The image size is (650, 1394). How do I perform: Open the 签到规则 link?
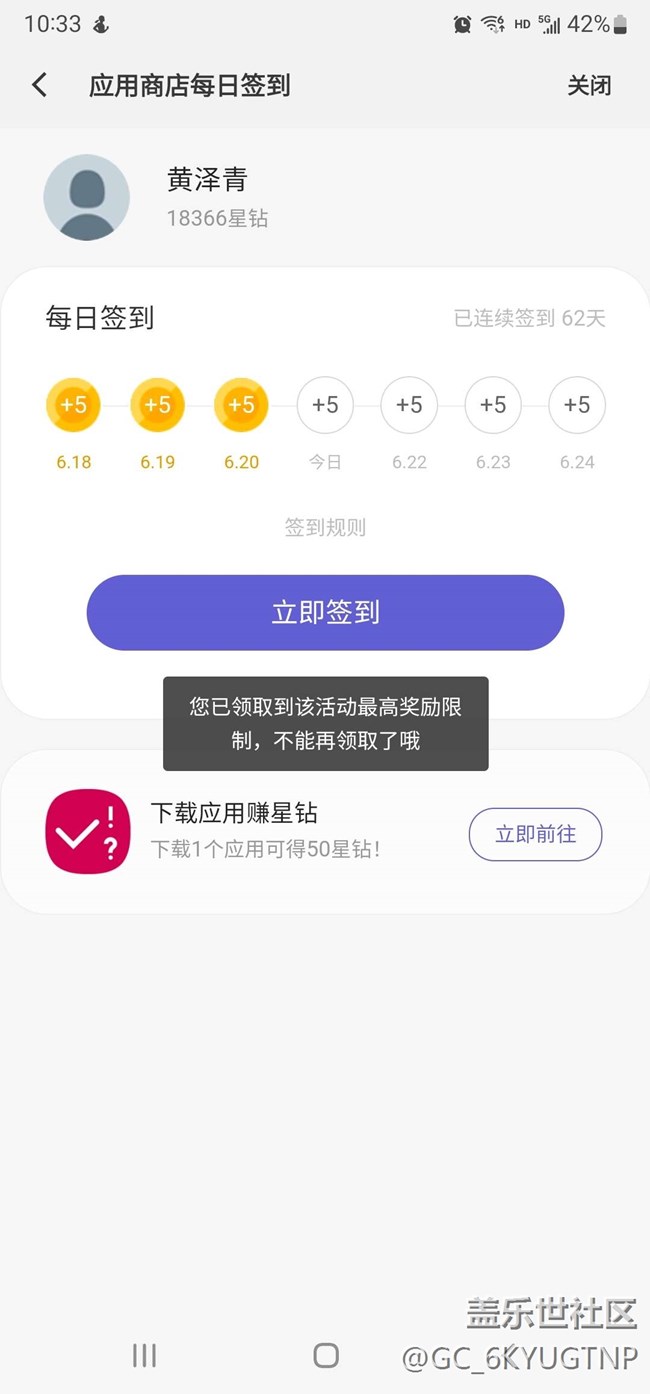pos(325,528)
